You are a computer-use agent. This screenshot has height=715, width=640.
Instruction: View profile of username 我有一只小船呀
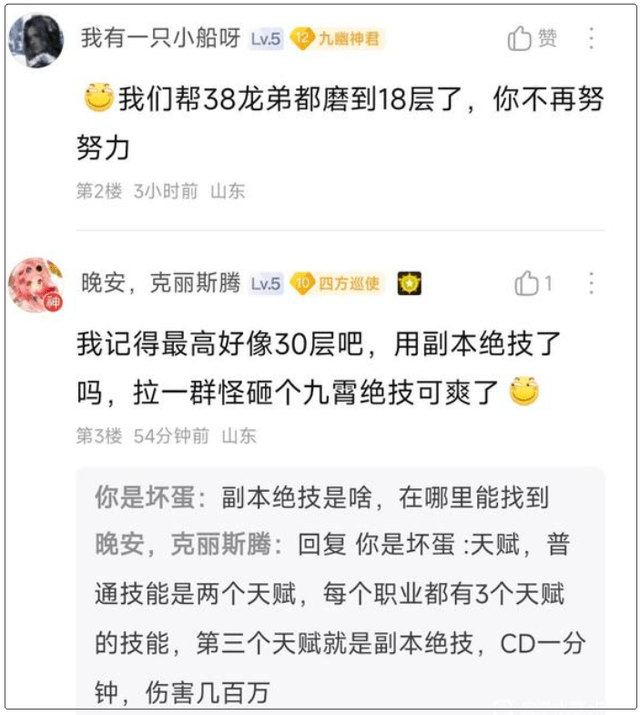pyautogui.click(x=160, y=39)
